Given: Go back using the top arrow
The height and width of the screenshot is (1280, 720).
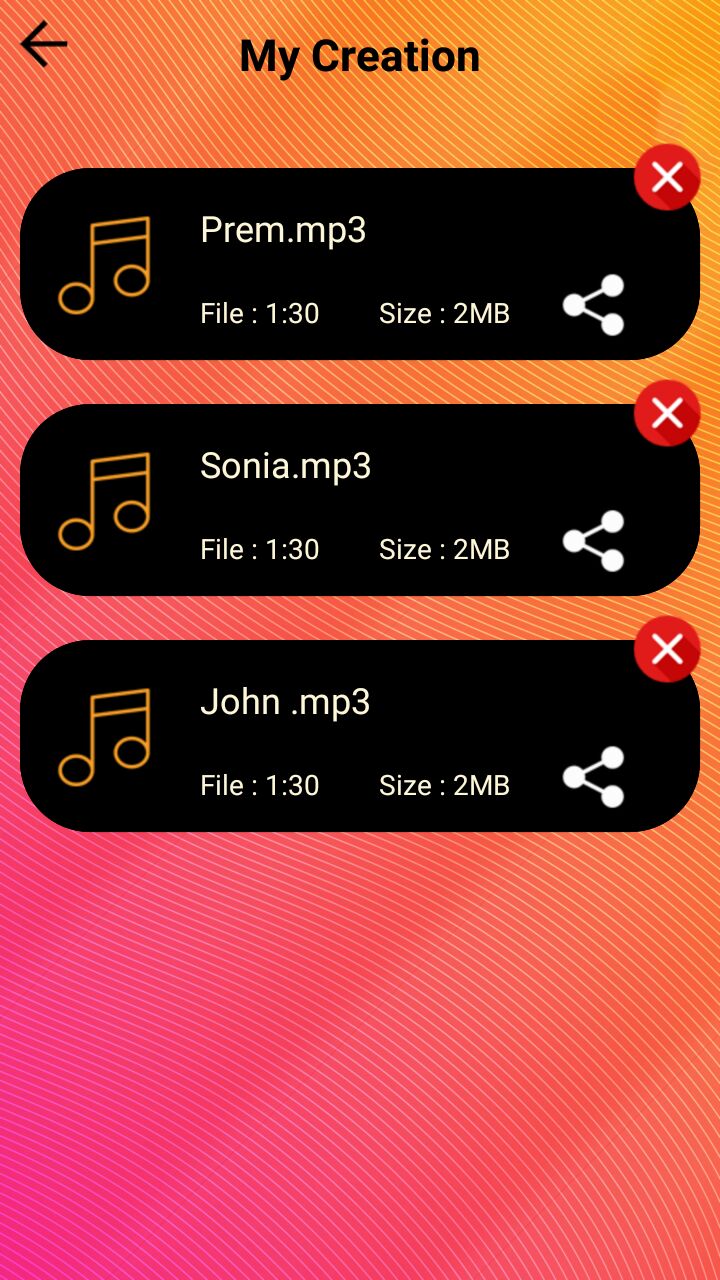Looking at the screenshot, I should [44, 45].
